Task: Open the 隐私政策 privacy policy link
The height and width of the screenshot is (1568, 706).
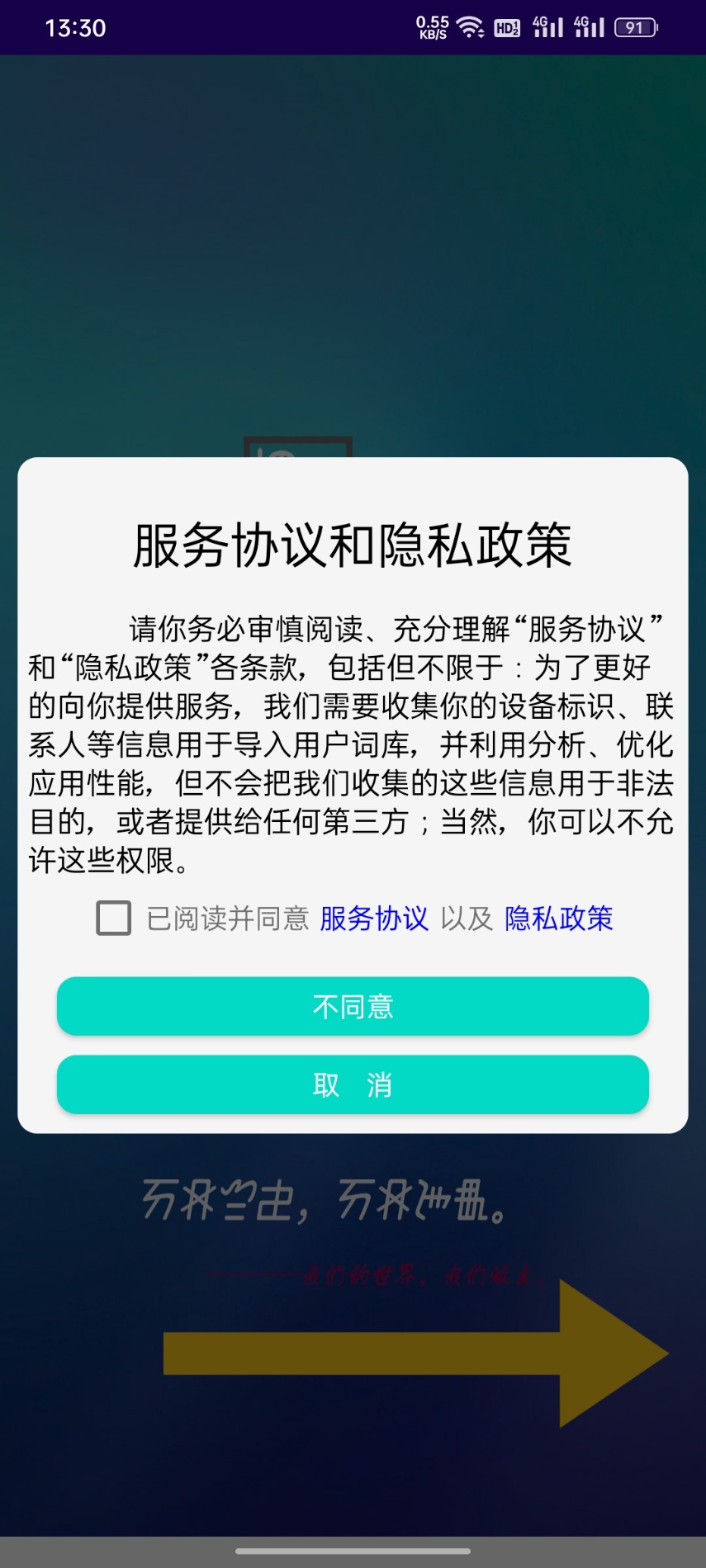Action: 557,919
